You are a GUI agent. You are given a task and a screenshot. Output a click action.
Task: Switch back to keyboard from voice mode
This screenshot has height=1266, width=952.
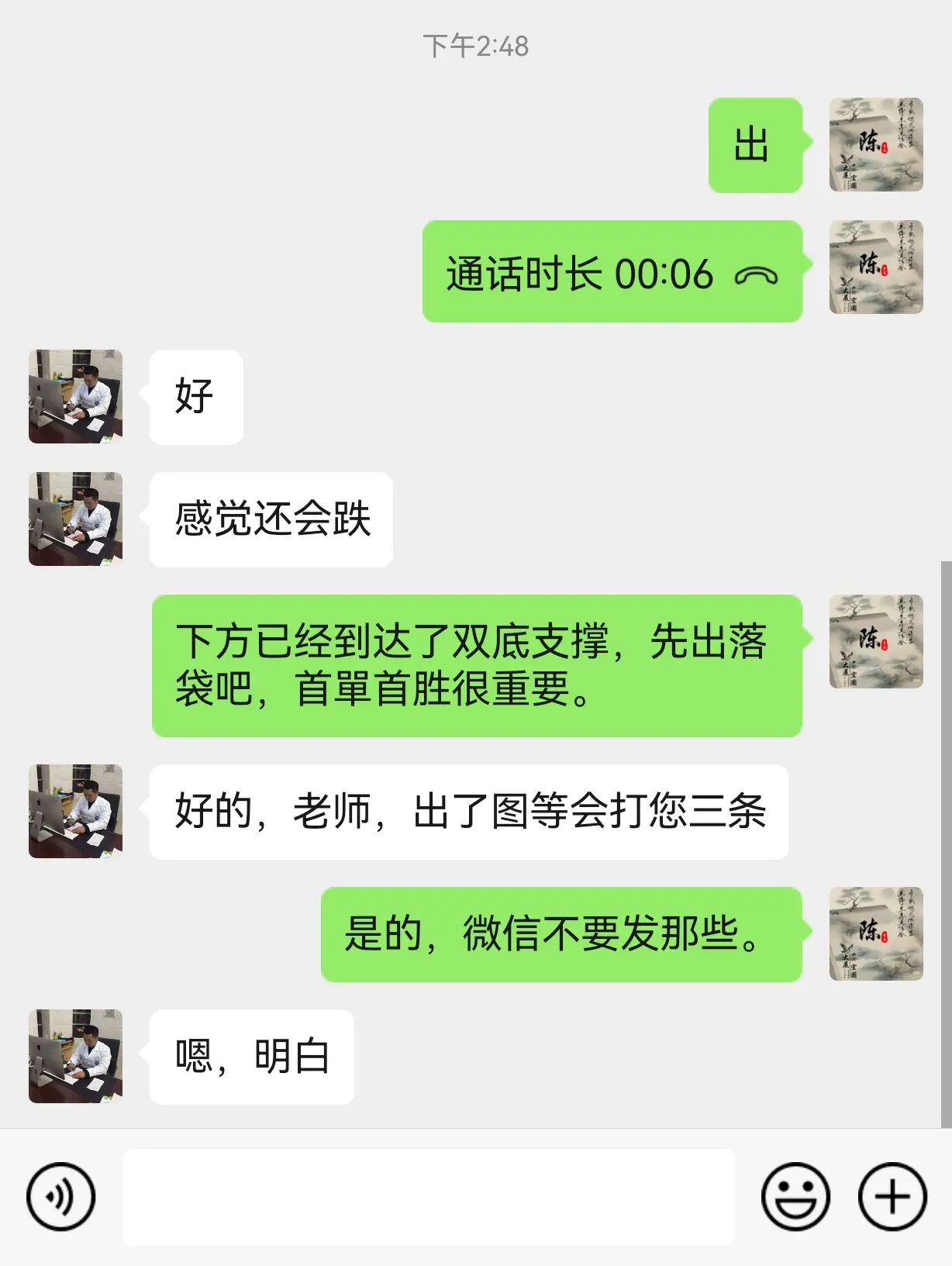pyautogui.click(x=58, y=1197)
